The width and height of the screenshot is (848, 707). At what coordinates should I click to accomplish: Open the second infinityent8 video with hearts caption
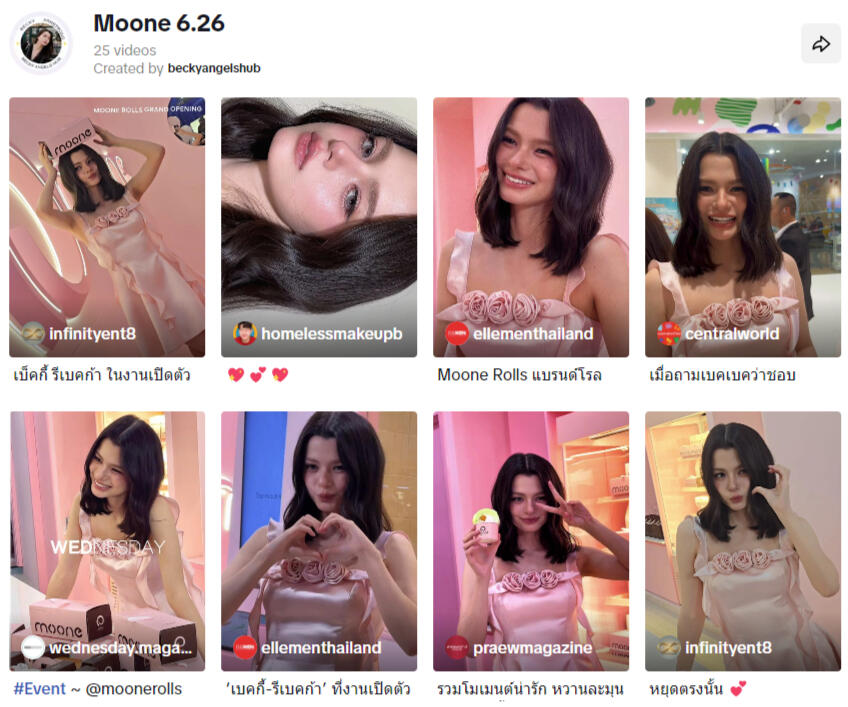(743, 541)
